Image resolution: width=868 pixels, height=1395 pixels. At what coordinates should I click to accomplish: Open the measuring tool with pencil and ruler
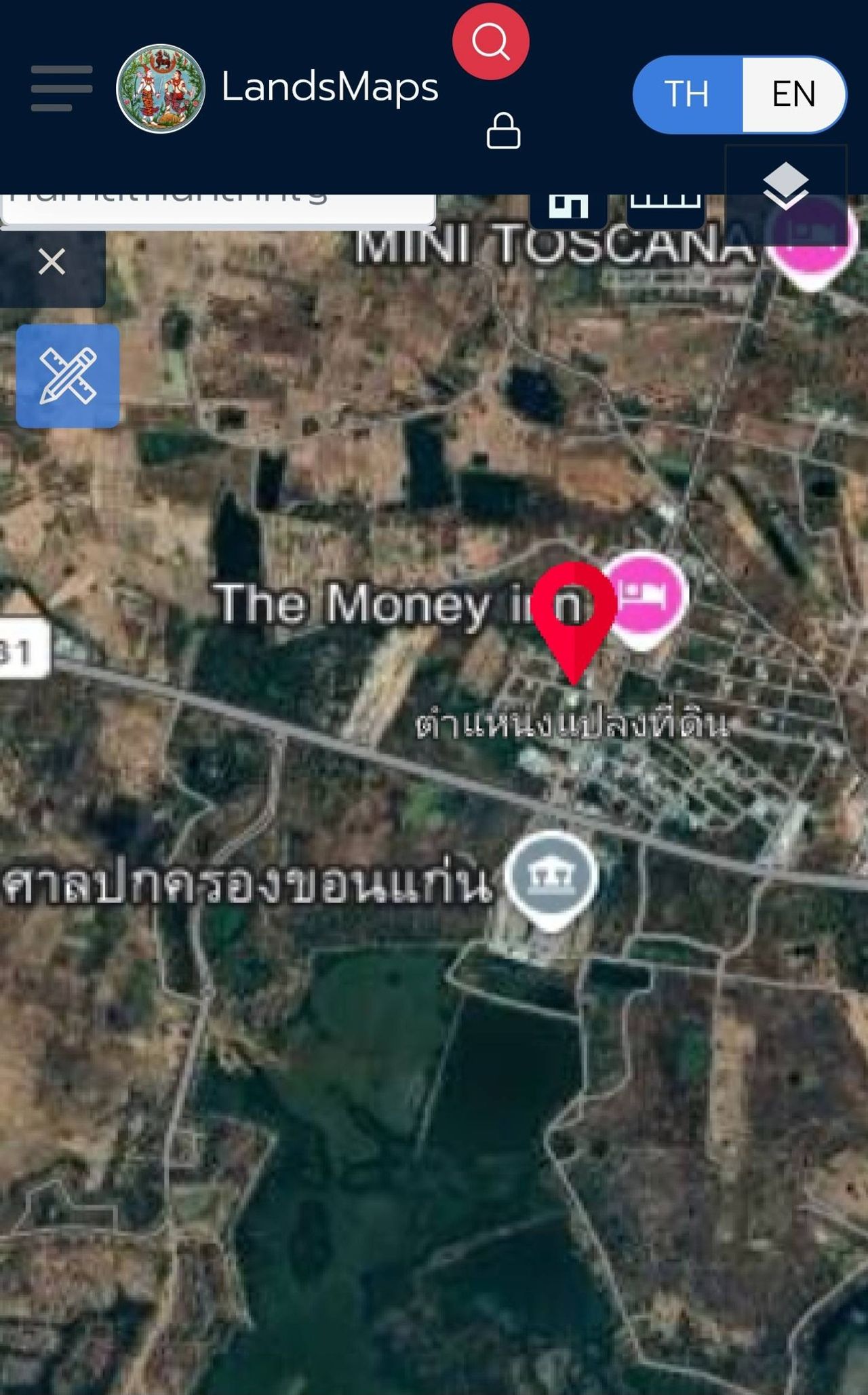point(68,376)
